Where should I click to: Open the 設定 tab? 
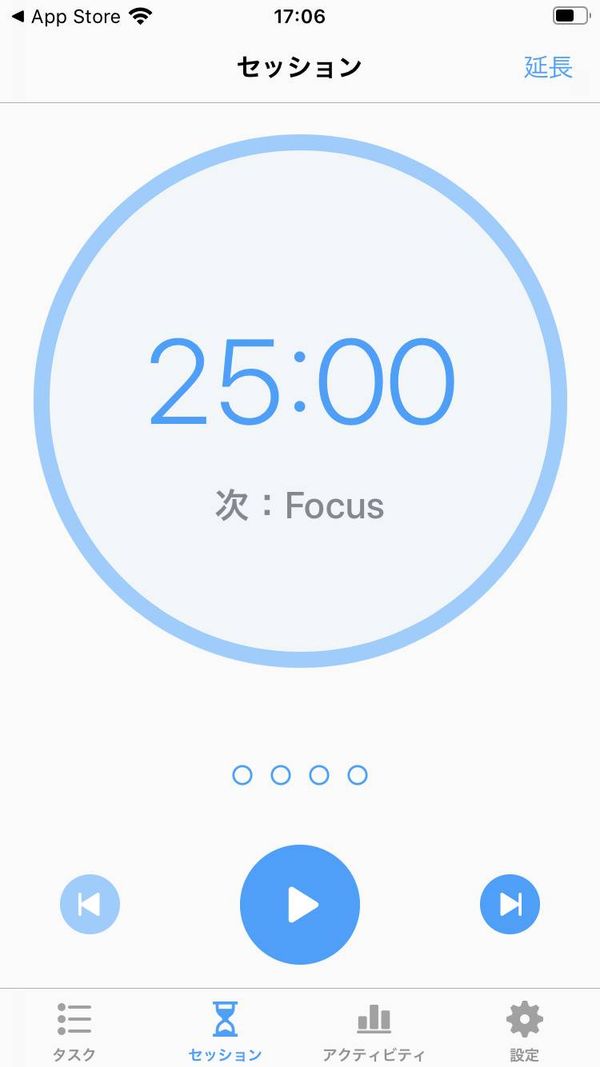pos(524,1031)
